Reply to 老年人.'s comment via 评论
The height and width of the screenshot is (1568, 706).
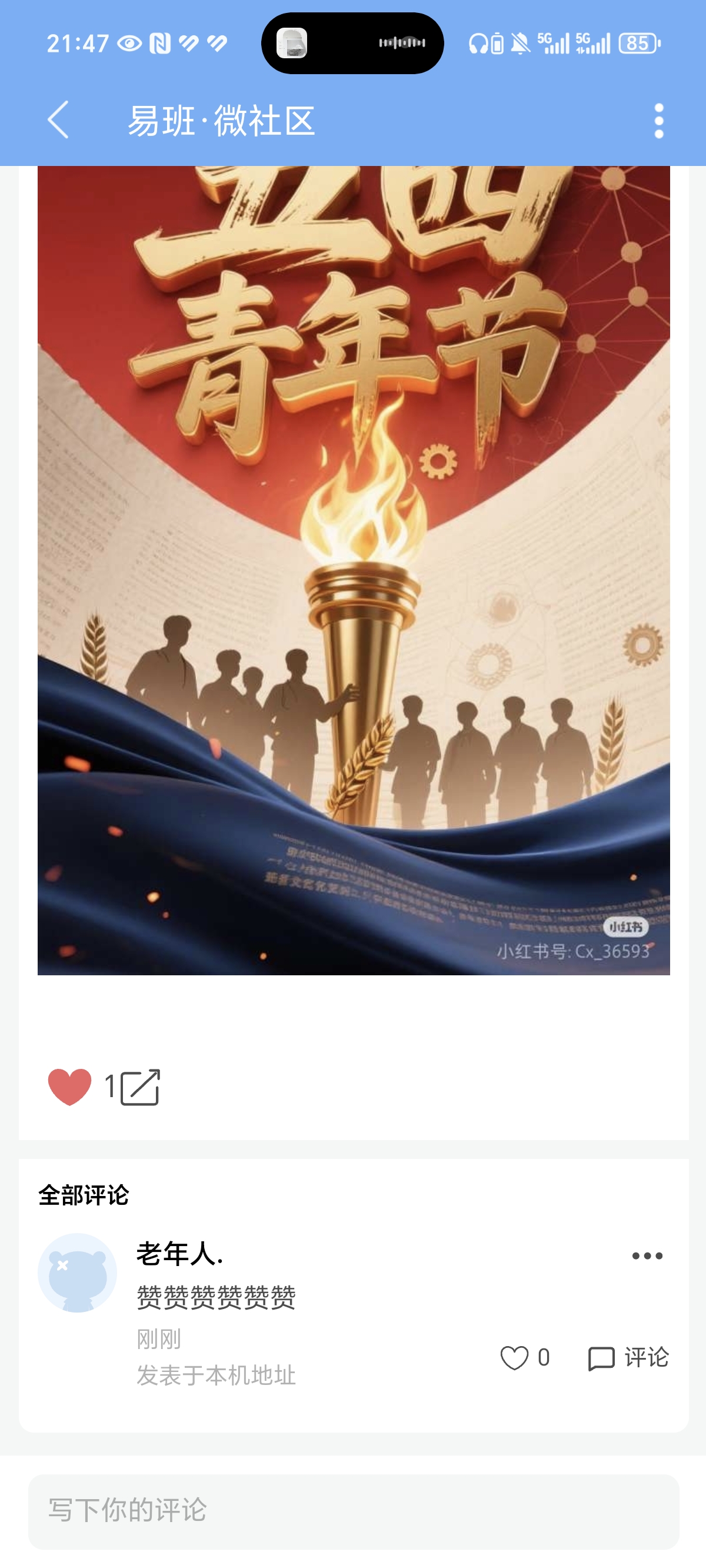[x=628, y=1357]
